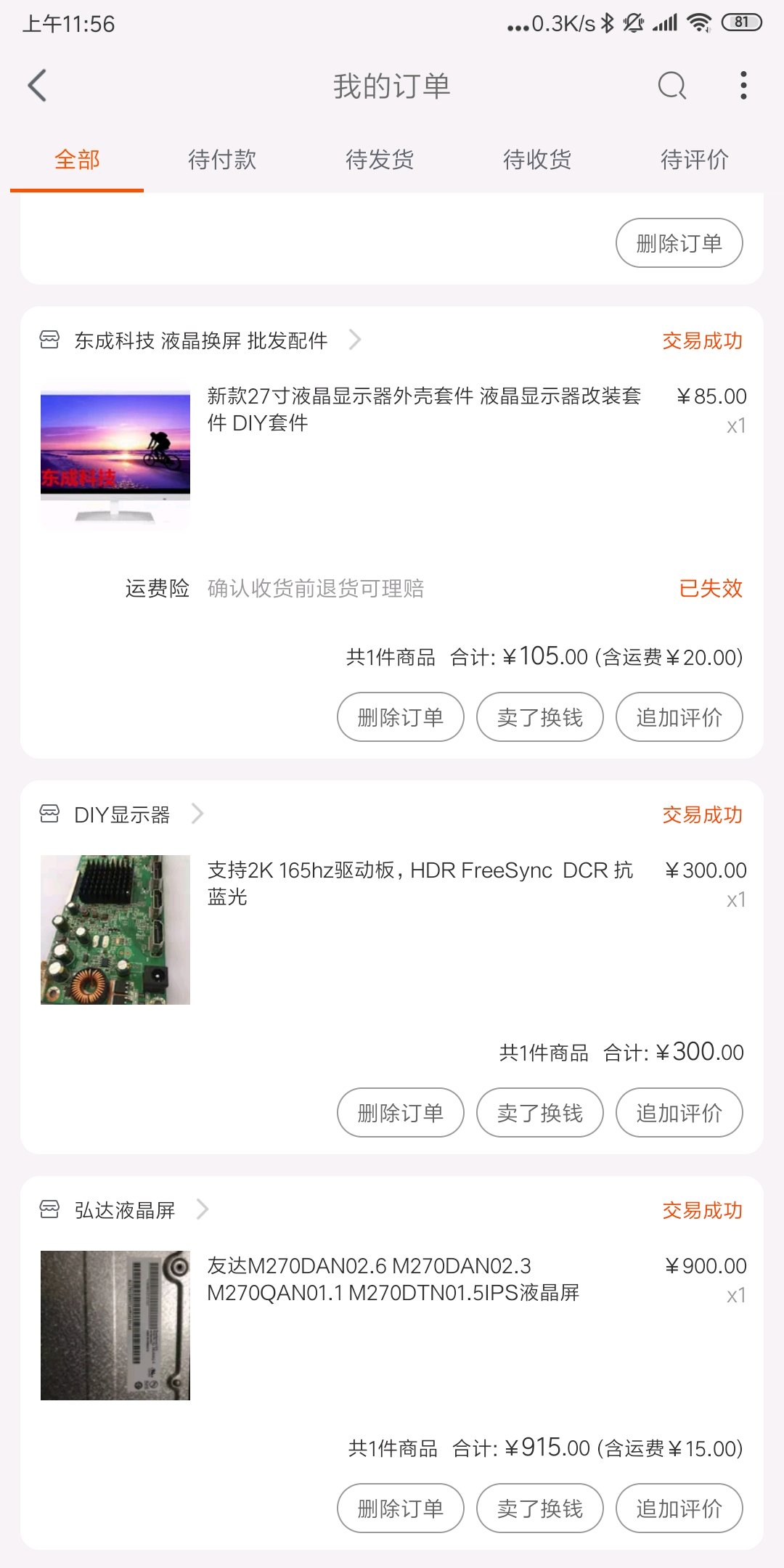This screenshot has width=784, height=1568.
Task: Switch to the 待收货 tab
Action: (537, 160)
